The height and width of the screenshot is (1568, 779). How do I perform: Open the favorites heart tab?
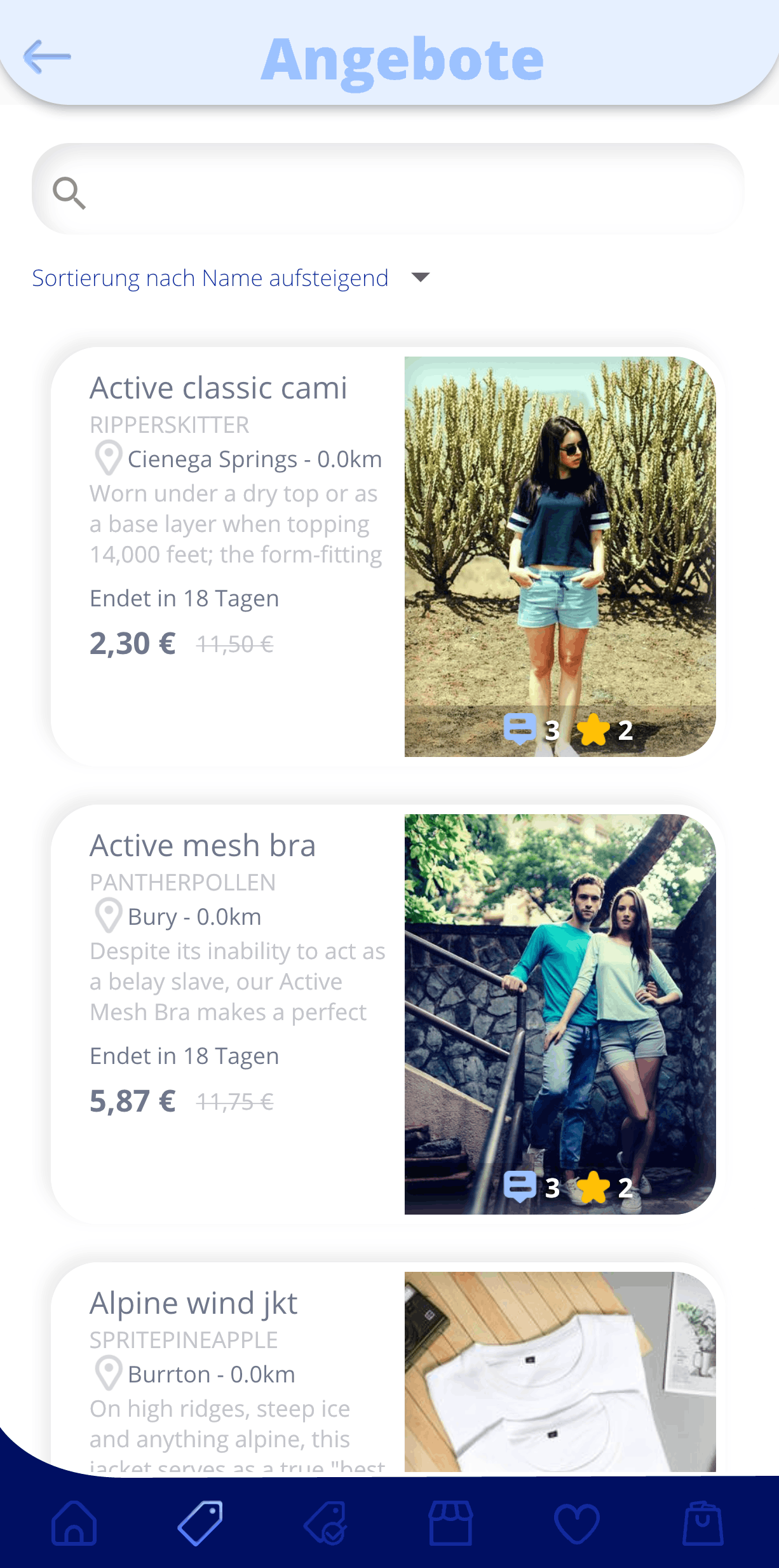tap(576, 1523)
